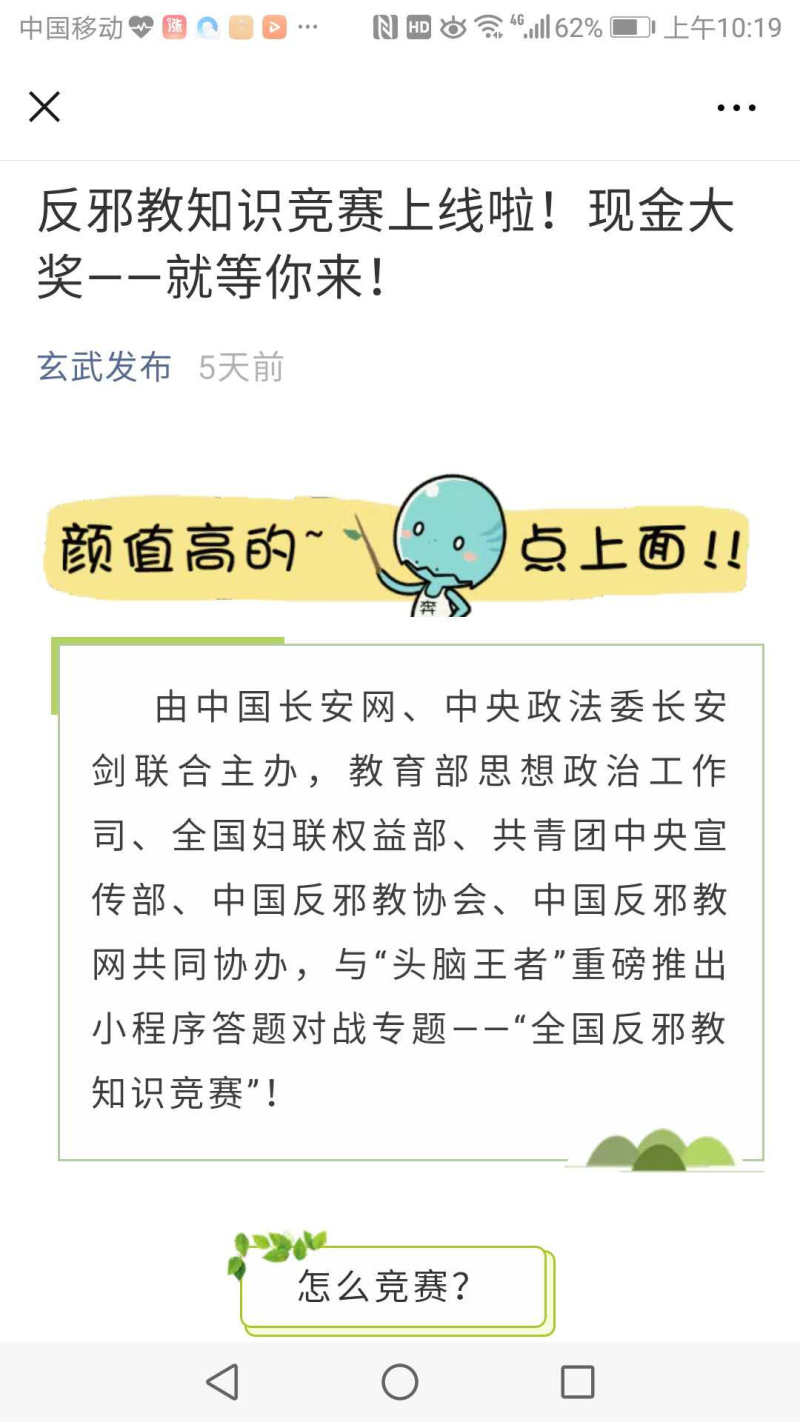The height and width of the screenshot is (1422, 800).
Task: Go back with system back button
Action: click(222, 1382)
